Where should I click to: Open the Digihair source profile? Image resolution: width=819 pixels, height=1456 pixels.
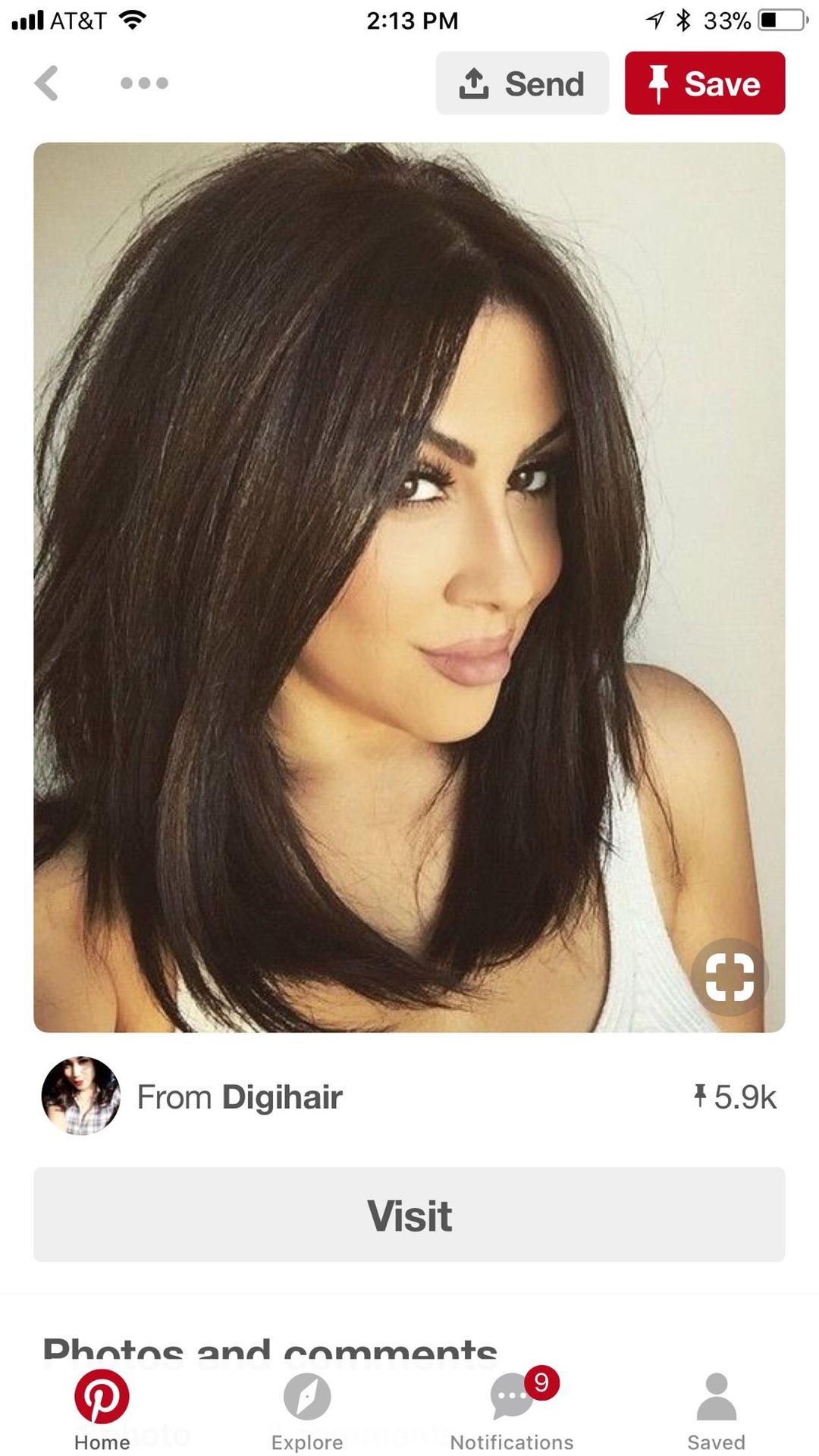[x=193, y=1097]
